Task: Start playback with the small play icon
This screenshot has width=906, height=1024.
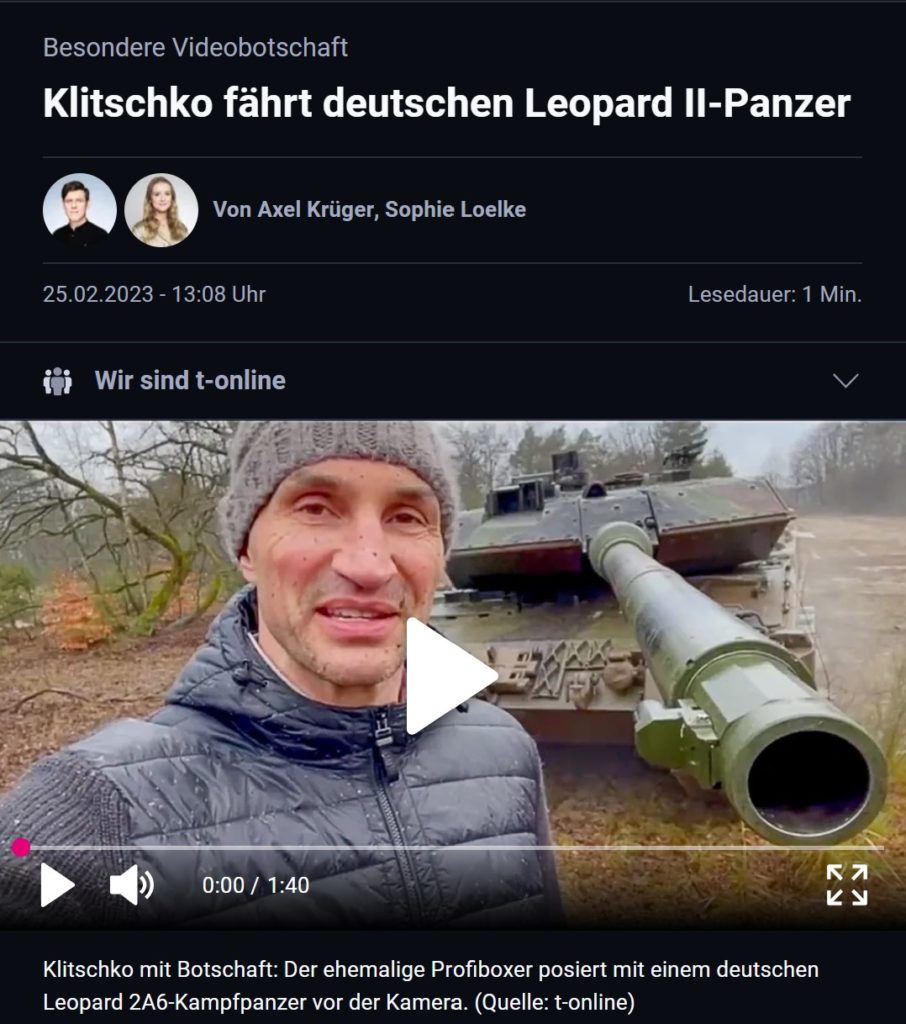Action: pos(57,885)
